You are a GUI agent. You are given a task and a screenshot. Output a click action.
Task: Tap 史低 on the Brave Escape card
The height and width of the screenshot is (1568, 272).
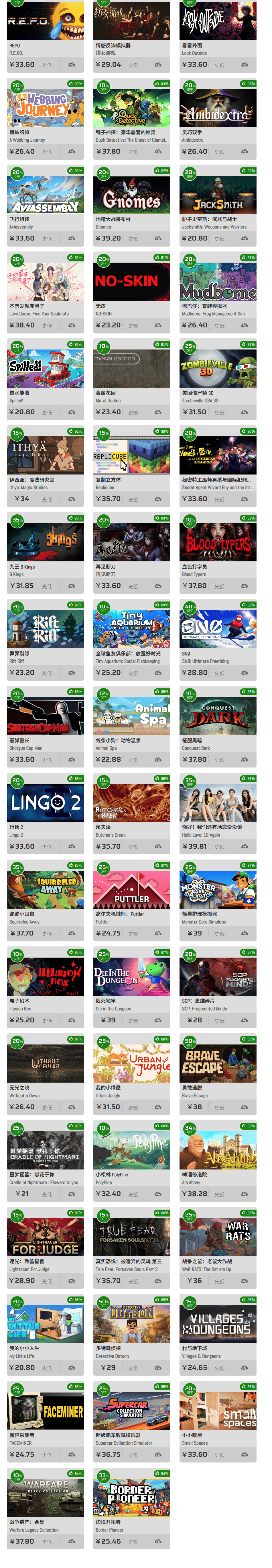(x=220, y=1107)
